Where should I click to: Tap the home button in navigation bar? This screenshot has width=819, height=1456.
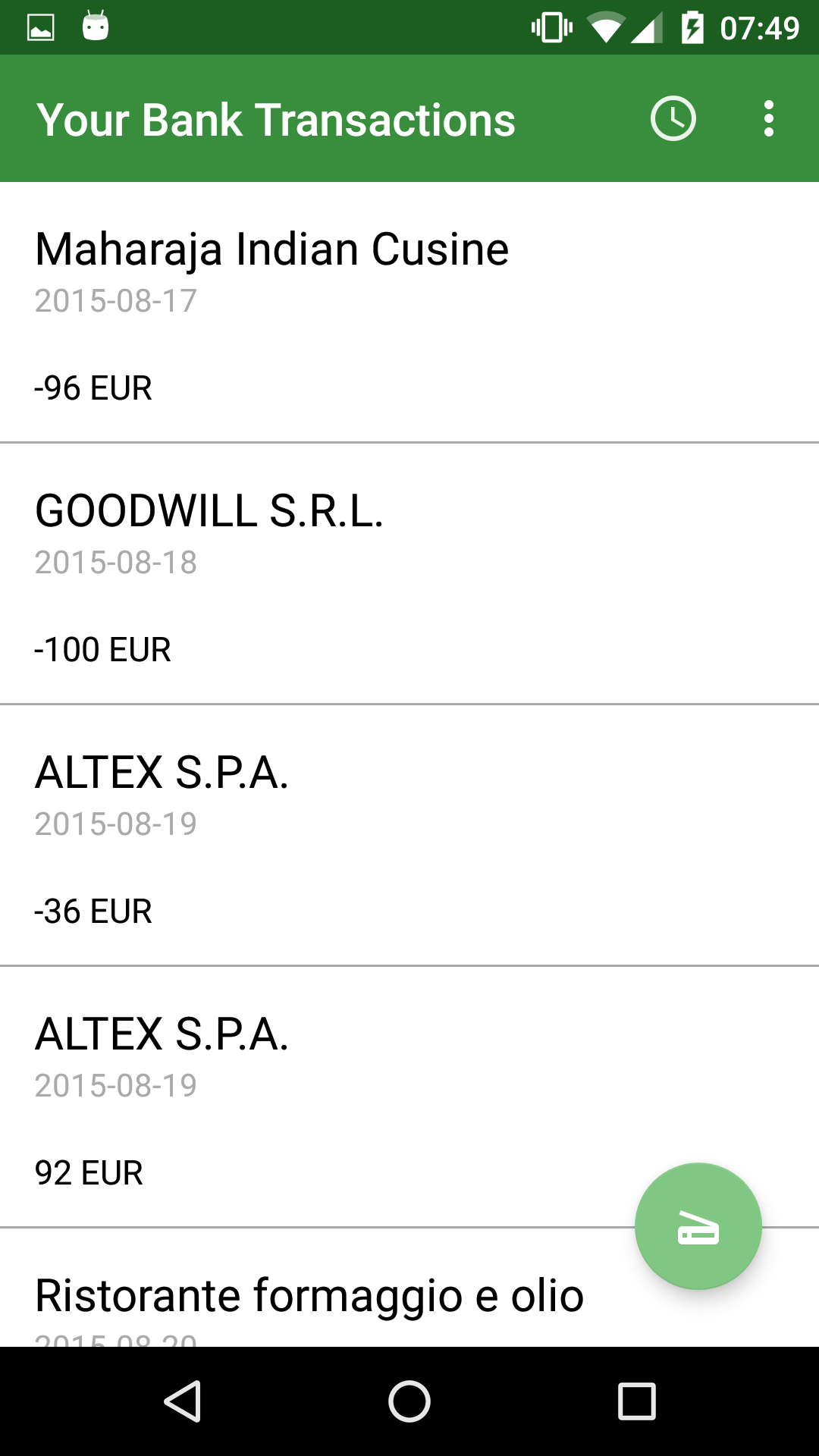click(409, 1401)
